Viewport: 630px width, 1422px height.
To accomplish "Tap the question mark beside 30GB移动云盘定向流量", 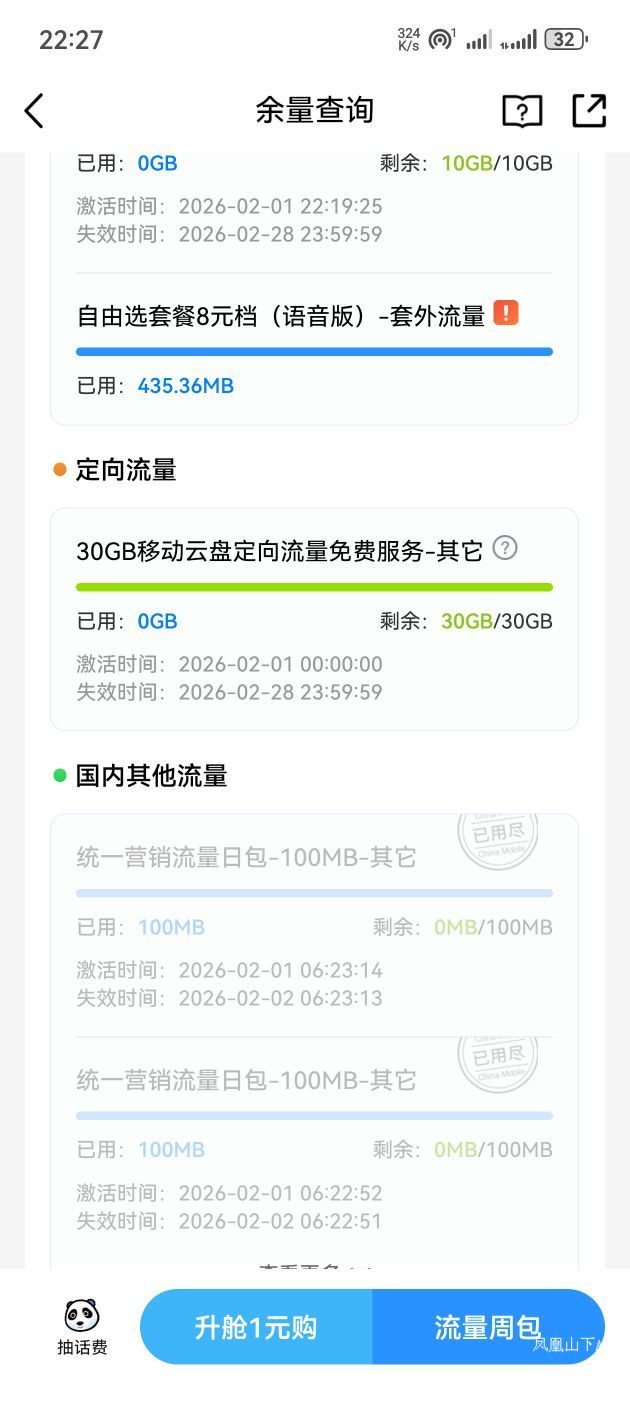I will coord(506,548).
